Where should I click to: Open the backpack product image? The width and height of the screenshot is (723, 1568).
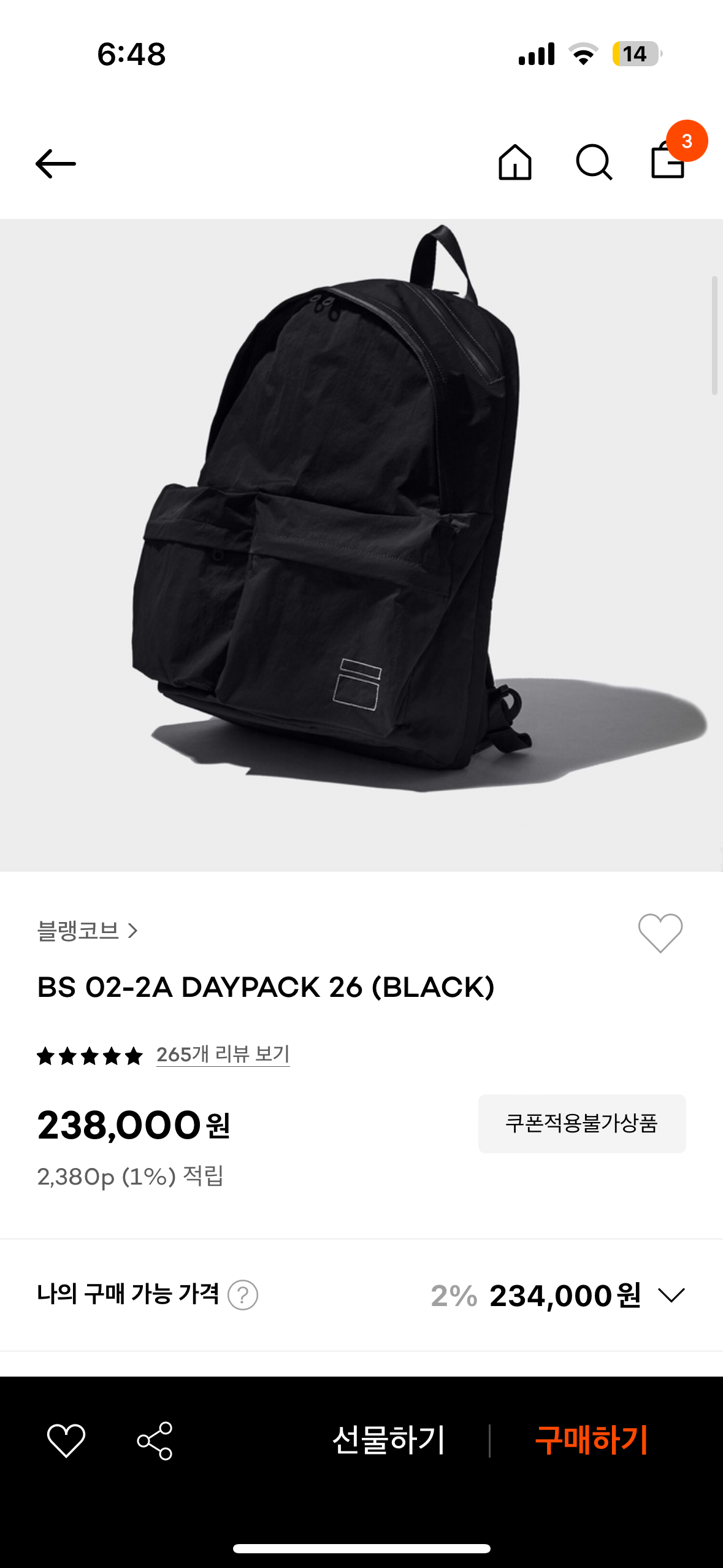point(361,545)
